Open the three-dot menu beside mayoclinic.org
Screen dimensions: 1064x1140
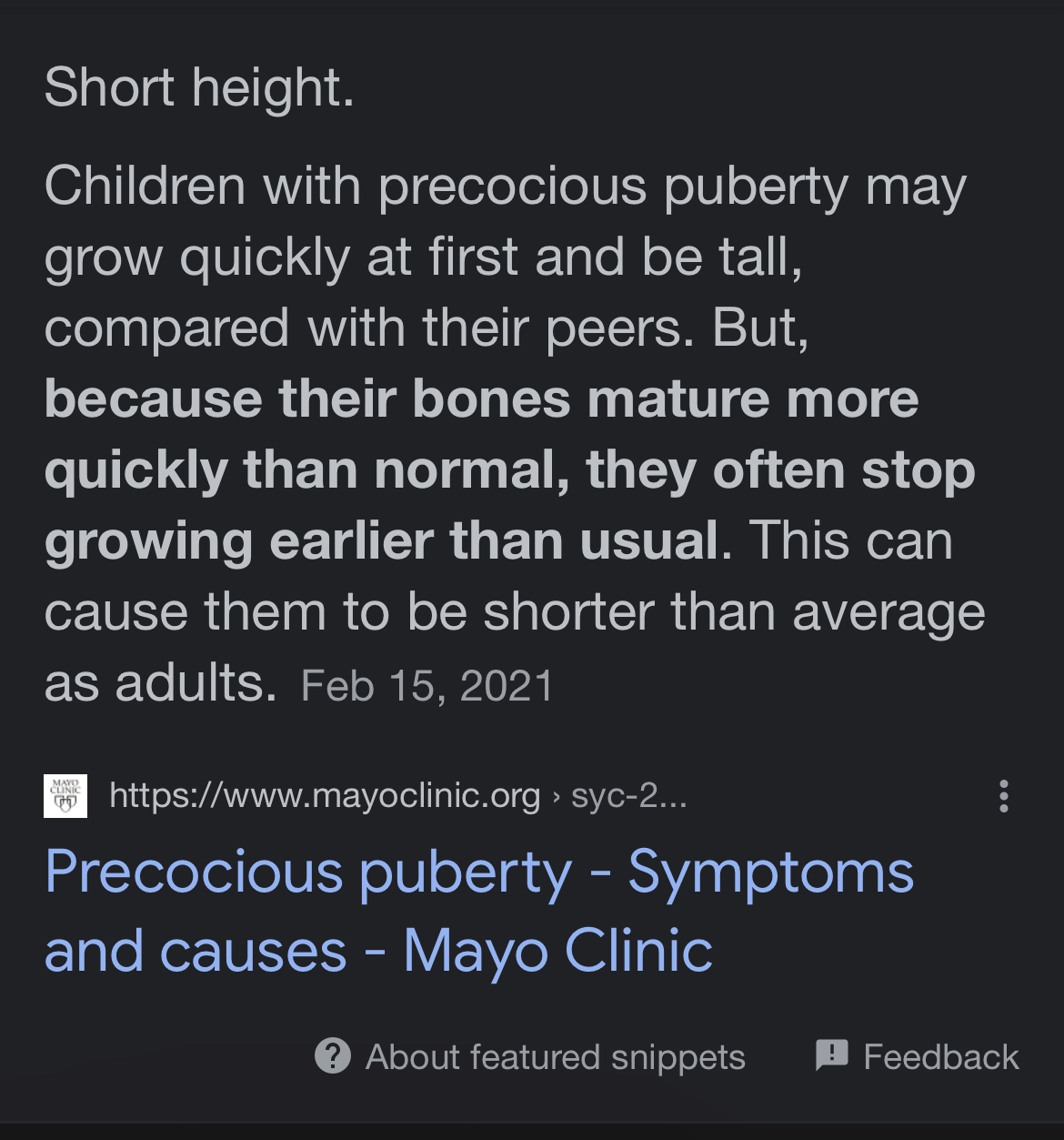(1003, 796)
